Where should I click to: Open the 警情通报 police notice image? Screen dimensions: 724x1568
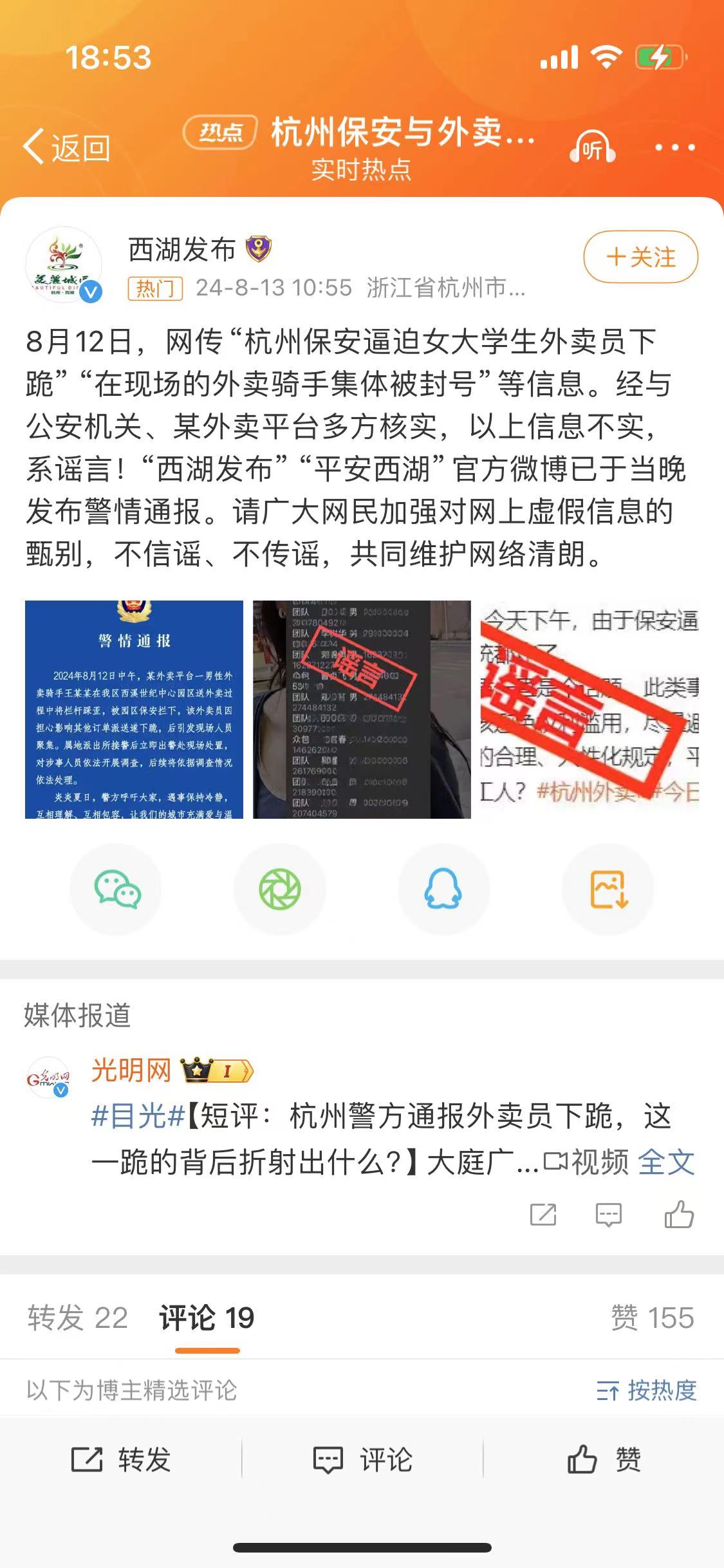coord(134,709)
